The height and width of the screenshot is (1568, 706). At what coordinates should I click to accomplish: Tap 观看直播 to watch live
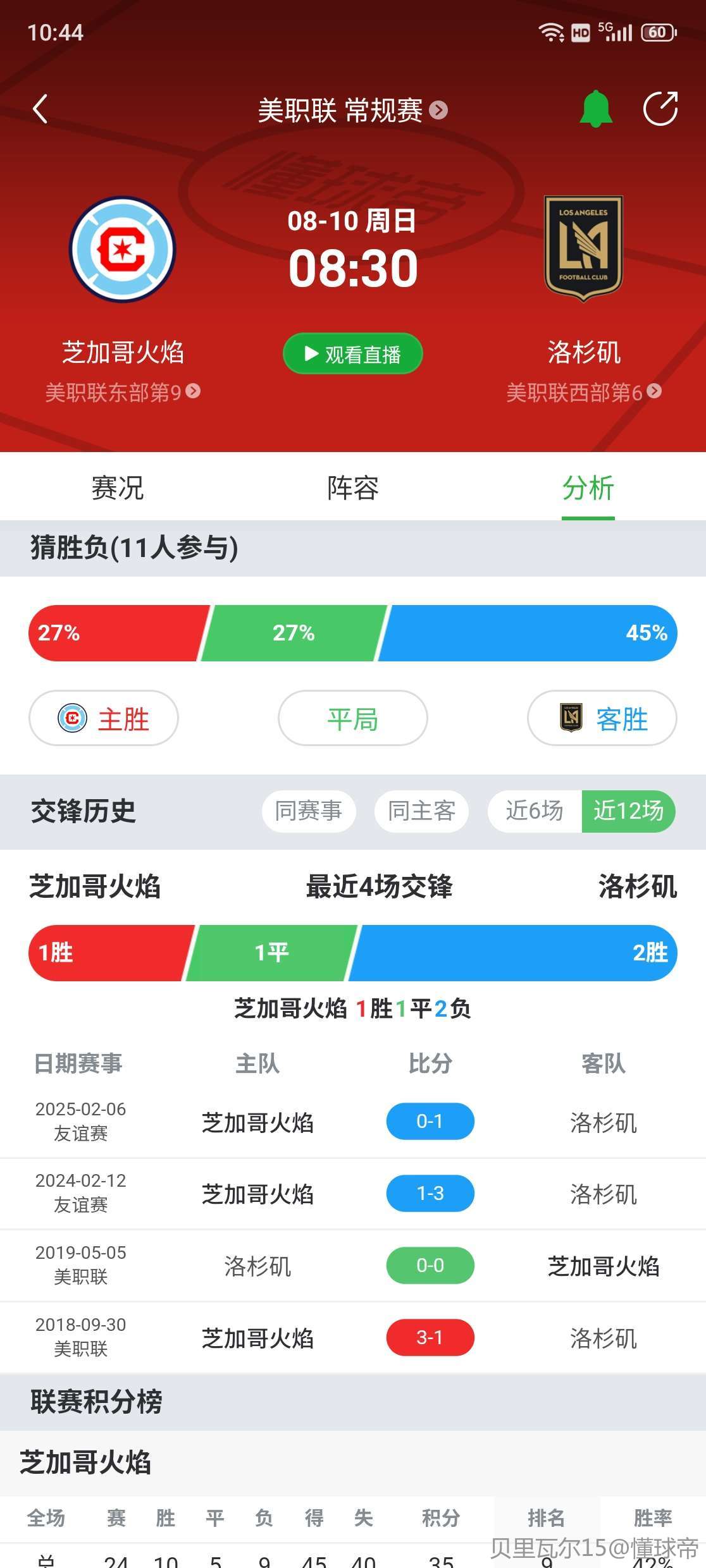[353, 353]
